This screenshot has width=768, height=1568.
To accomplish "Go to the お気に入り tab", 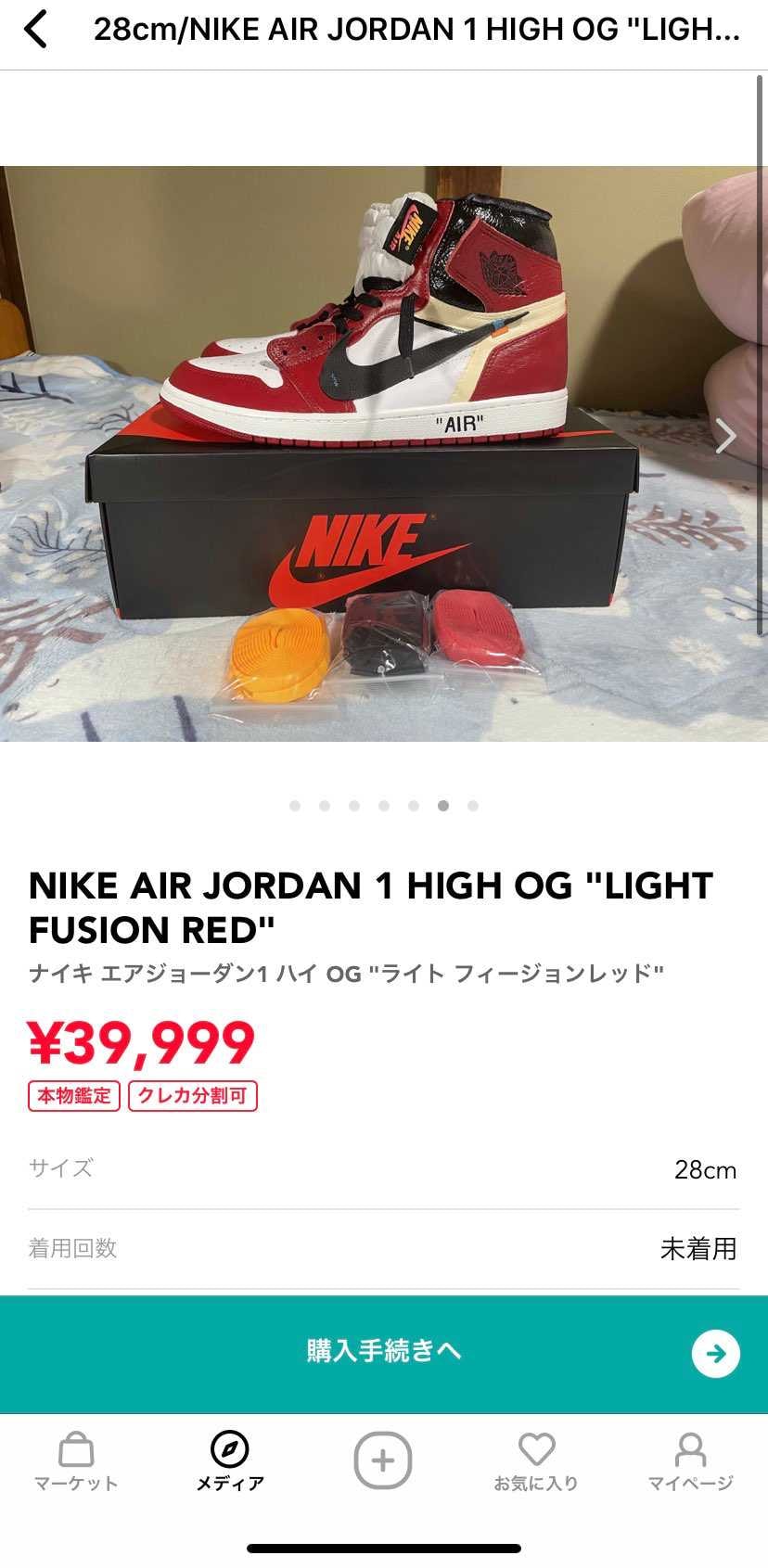I will pos(536,1460).
